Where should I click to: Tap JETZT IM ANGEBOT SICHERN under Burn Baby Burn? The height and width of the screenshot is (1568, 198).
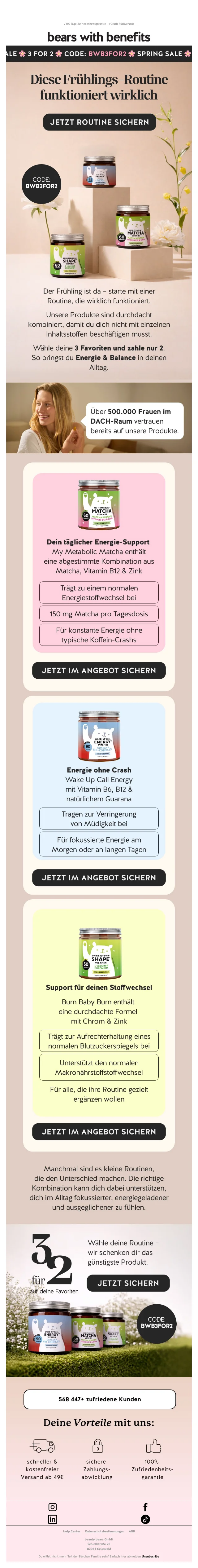[99, 1131]
